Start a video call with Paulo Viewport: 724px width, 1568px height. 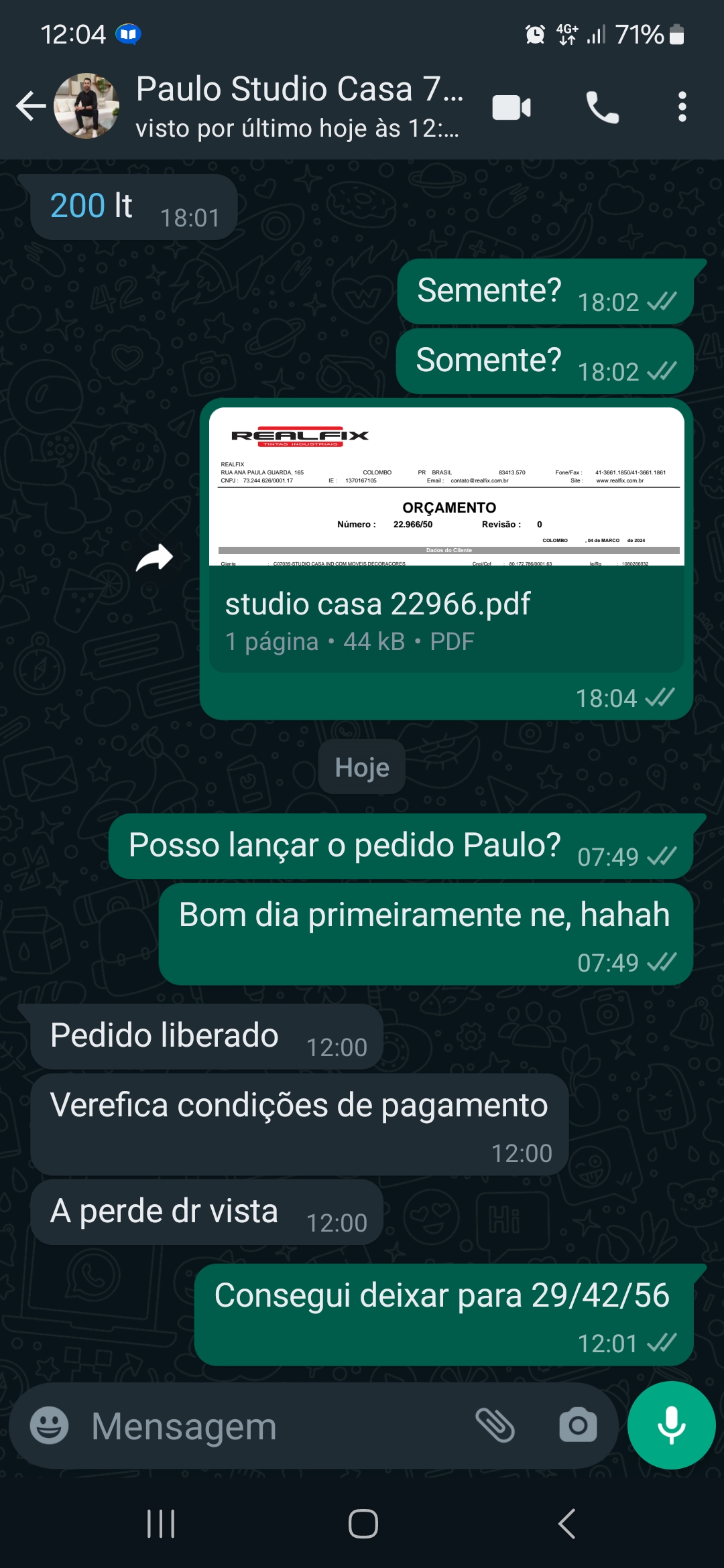pos(511,107)
